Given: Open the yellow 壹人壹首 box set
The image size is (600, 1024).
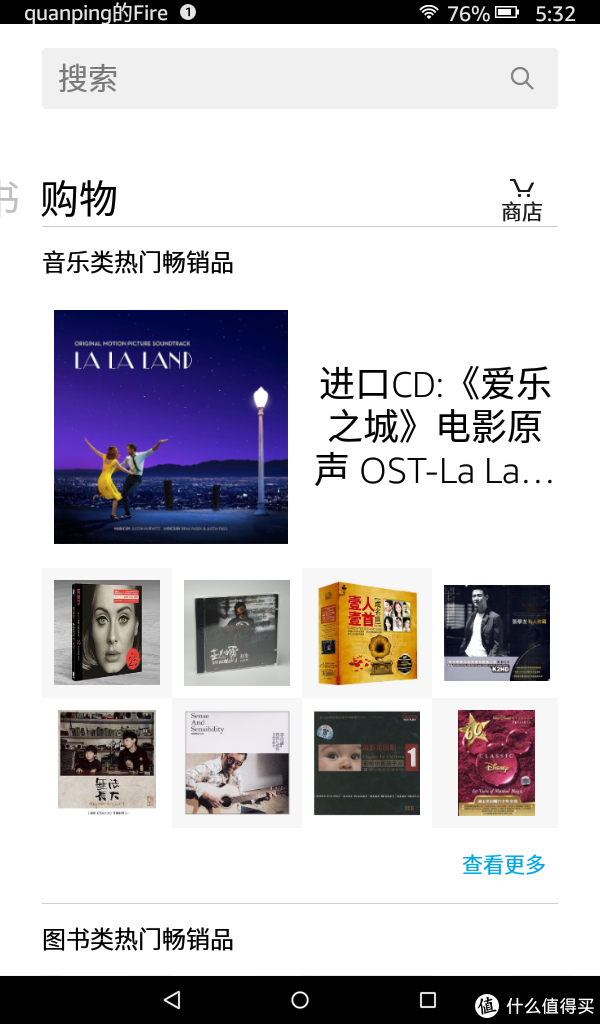Looking at the screenshot, I should point(367,633).
